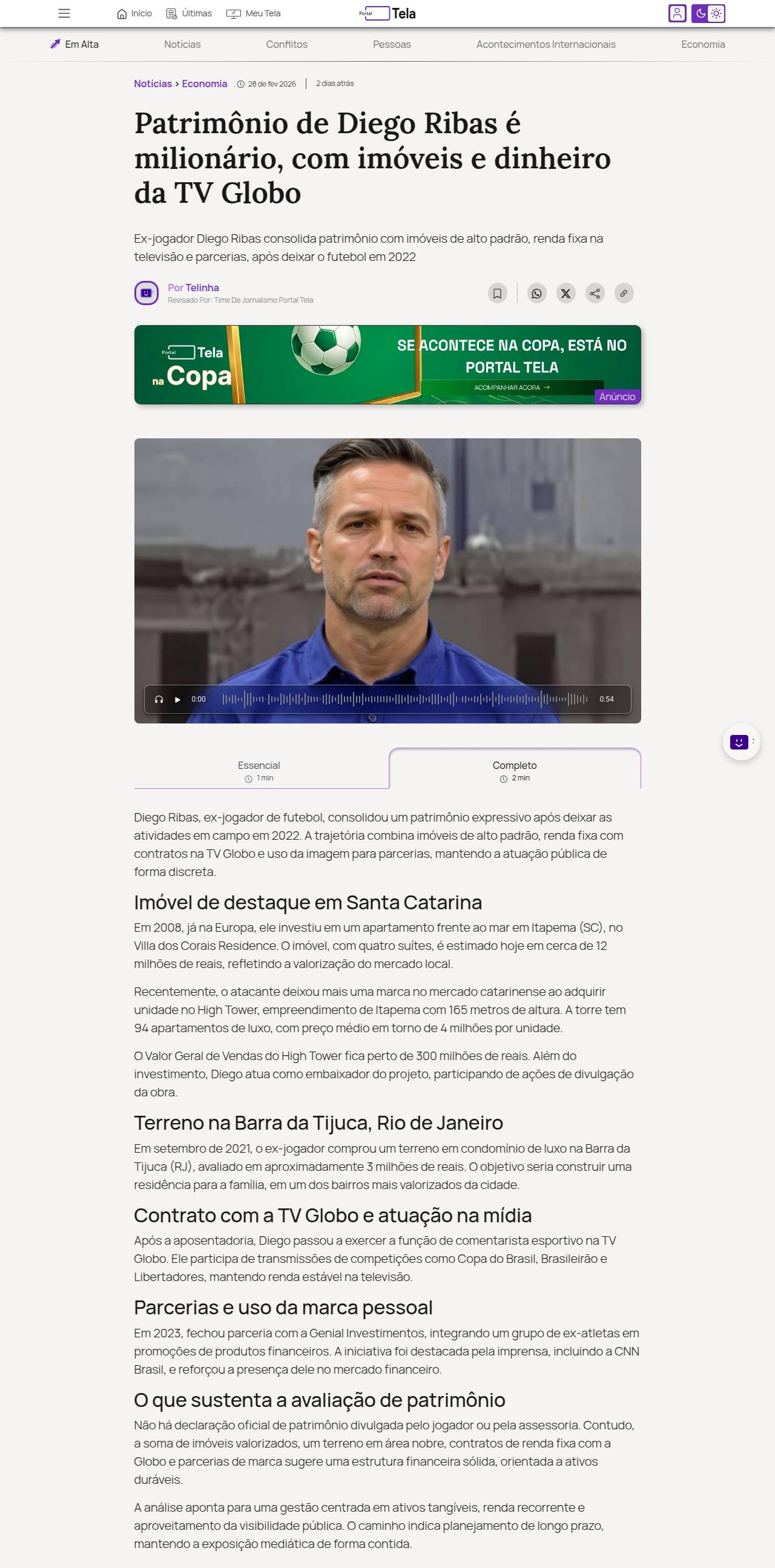Screen dimensions: 775x1568
Task: Open the user profile icon
Action: [677, 13]
